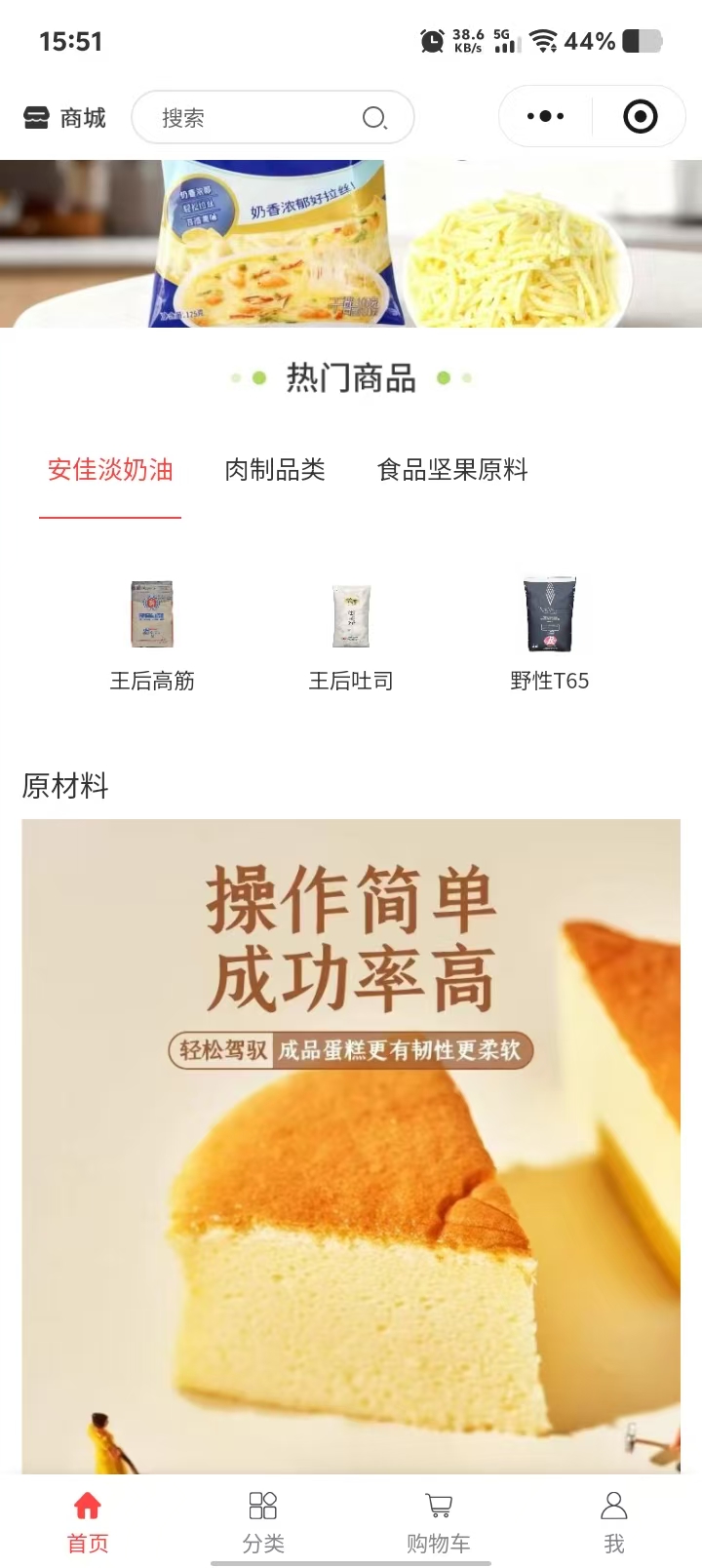Close the mini program via target icon
The image size is (702, 1568).
point(640,117)
